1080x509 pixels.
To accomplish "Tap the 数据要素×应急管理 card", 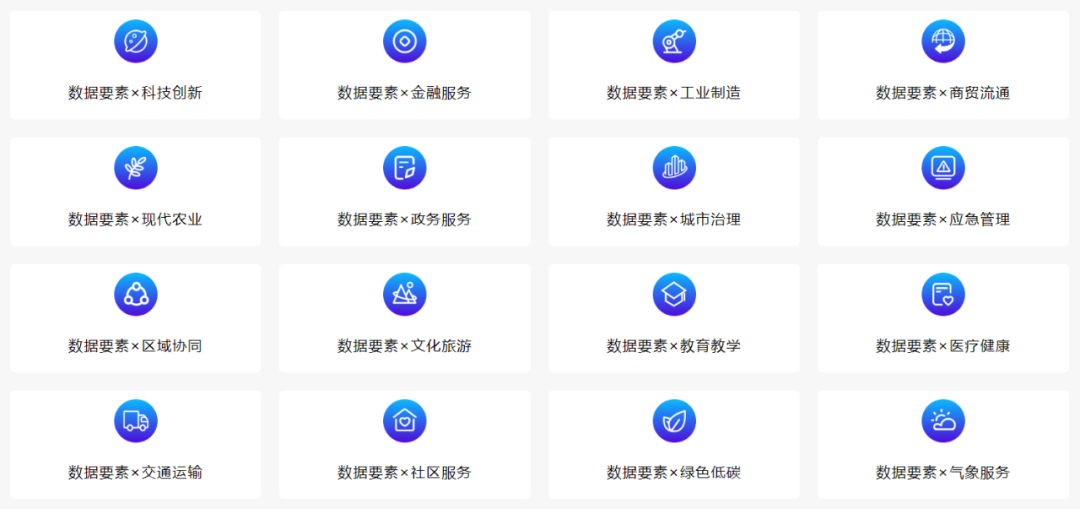I will point(942,192).
